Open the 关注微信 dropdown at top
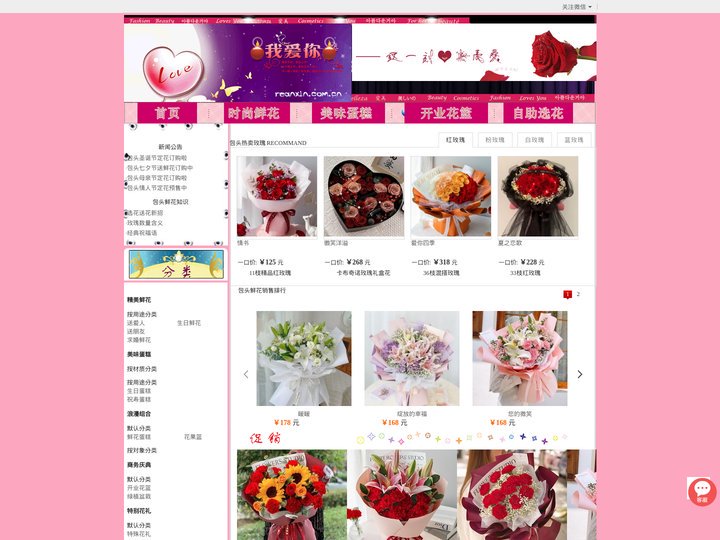The width and height of the screenshot is (720, 540). [576, 7]
